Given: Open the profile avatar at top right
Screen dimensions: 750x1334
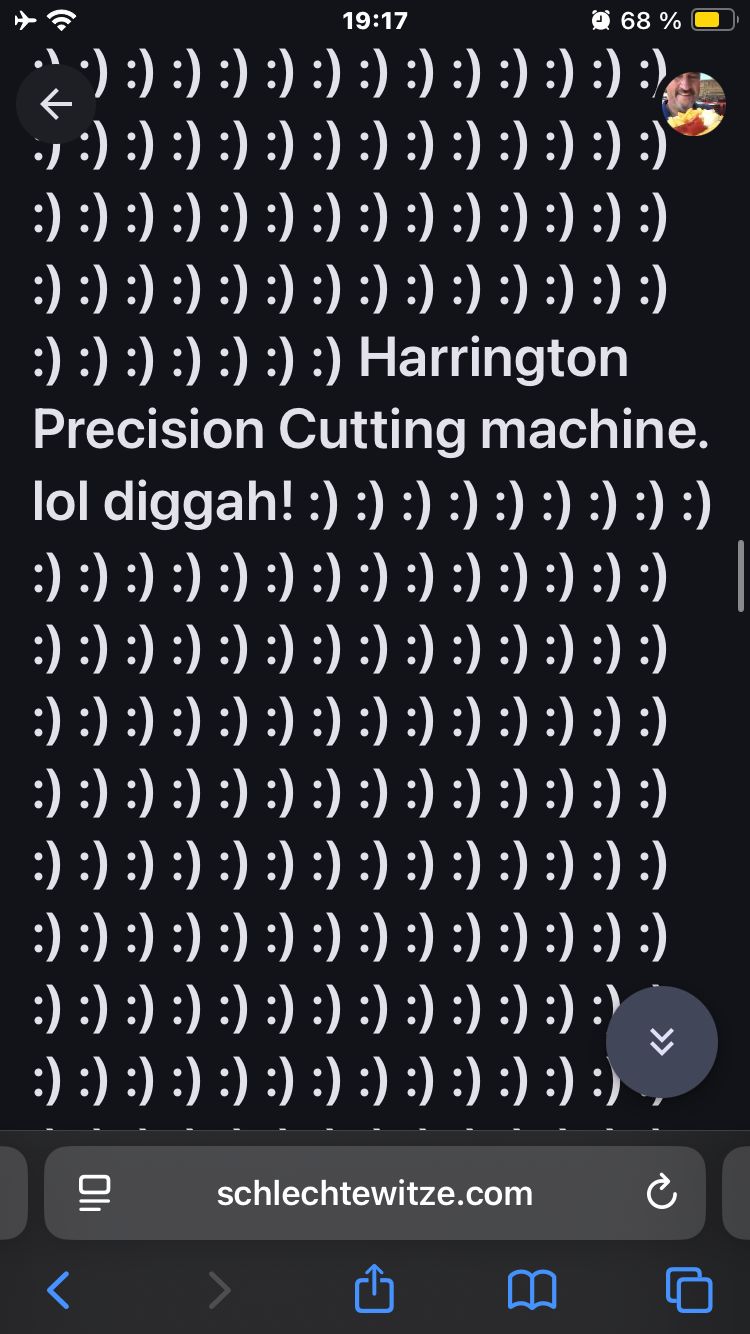Looking at the screenshot, I should (x=694, y=104).
